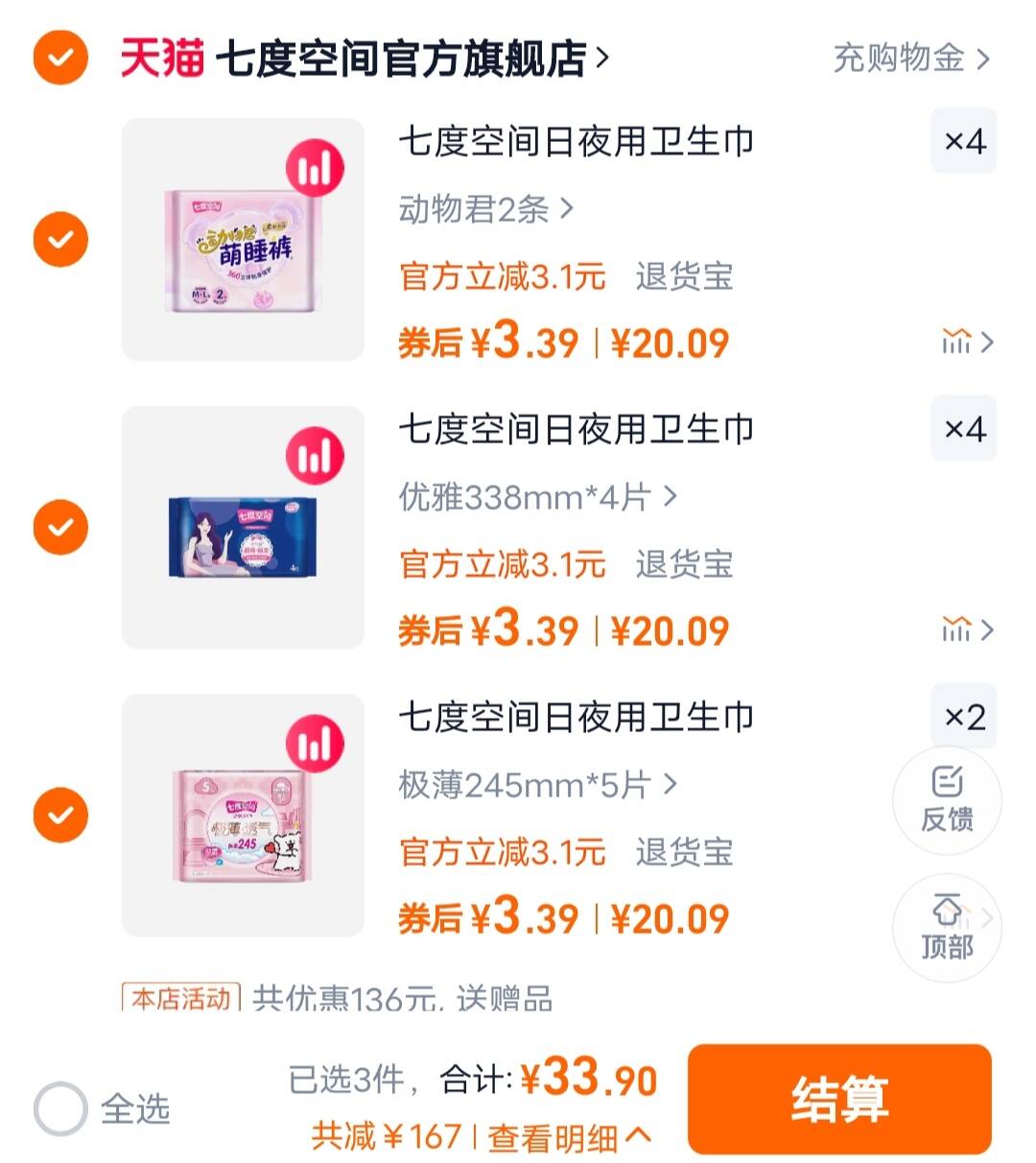Expand 查看明细 discount details
1036x1163 pixels.
[x=566, y=1136]
